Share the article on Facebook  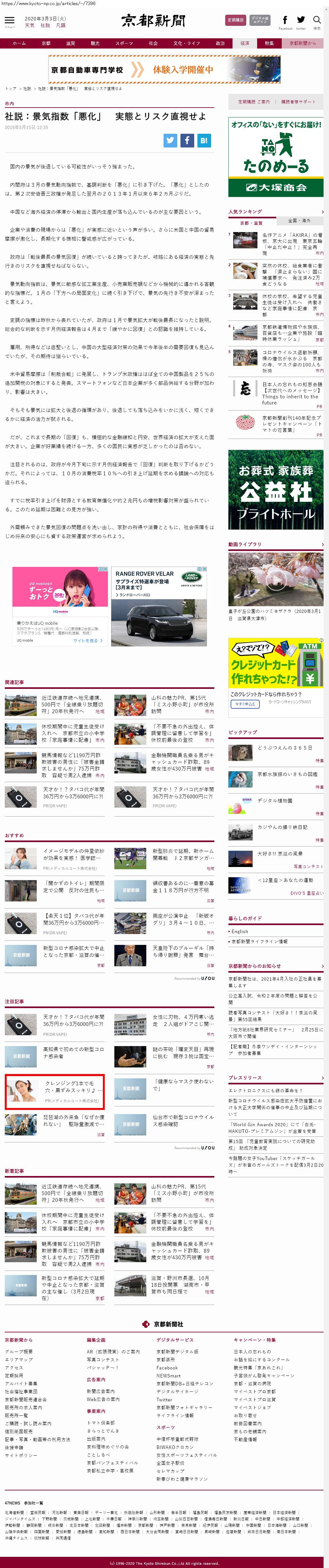[x=187, y=140]
